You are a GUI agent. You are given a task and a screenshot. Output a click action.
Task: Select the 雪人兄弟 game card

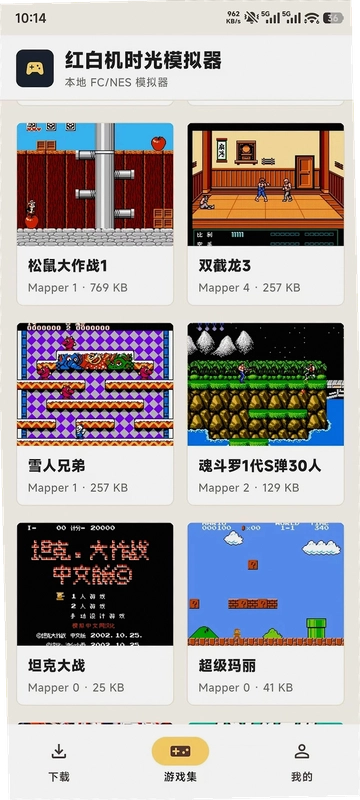coord(95,414)
